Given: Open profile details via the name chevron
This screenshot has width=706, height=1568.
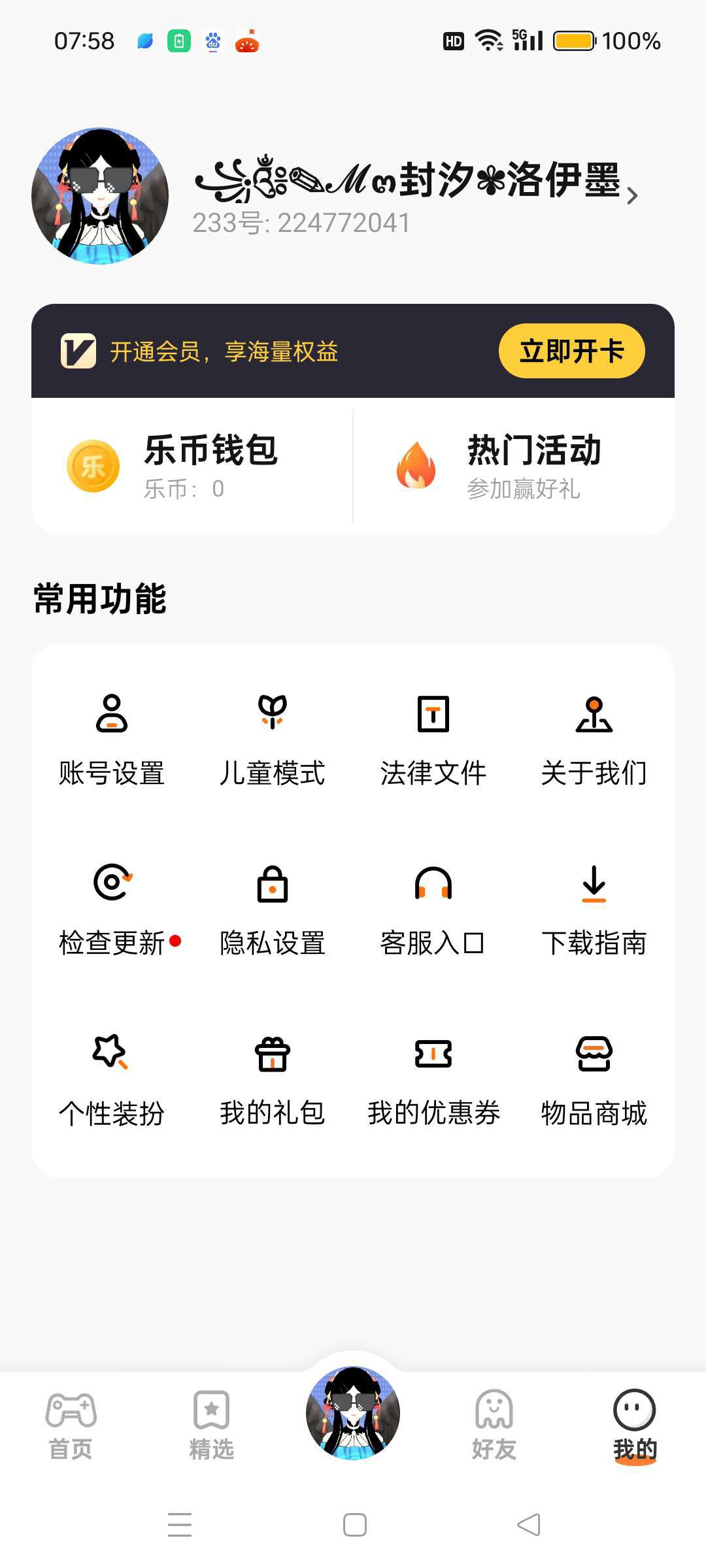Looking at the screenshot, I should 631,195.
